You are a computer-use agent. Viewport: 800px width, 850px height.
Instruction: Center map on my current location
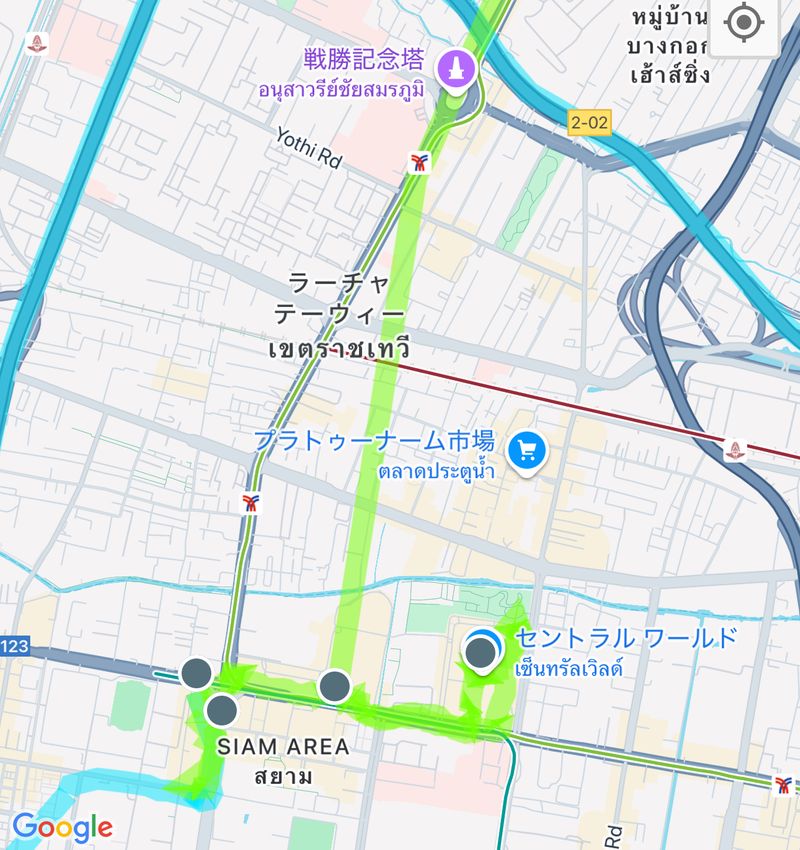click(x=743, y=23)
